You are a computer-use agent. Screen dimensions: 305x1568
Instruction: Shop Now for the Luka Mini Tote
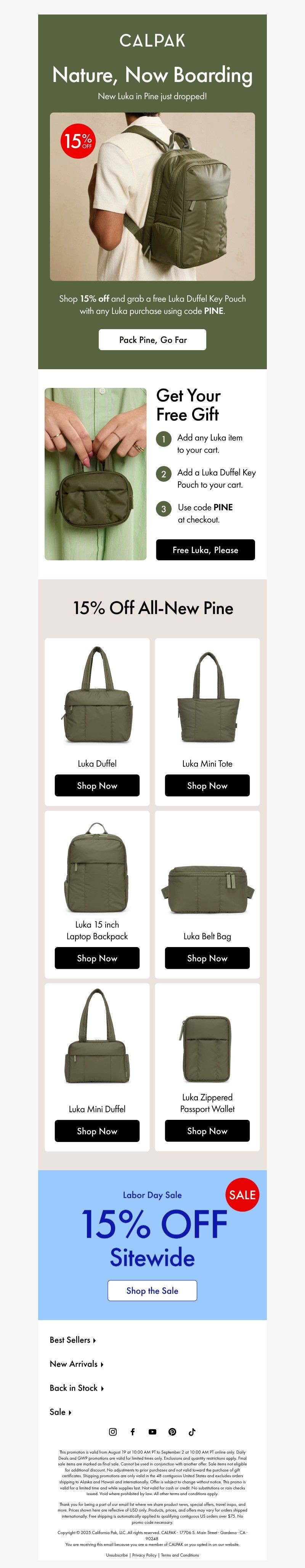click(207, 785)
